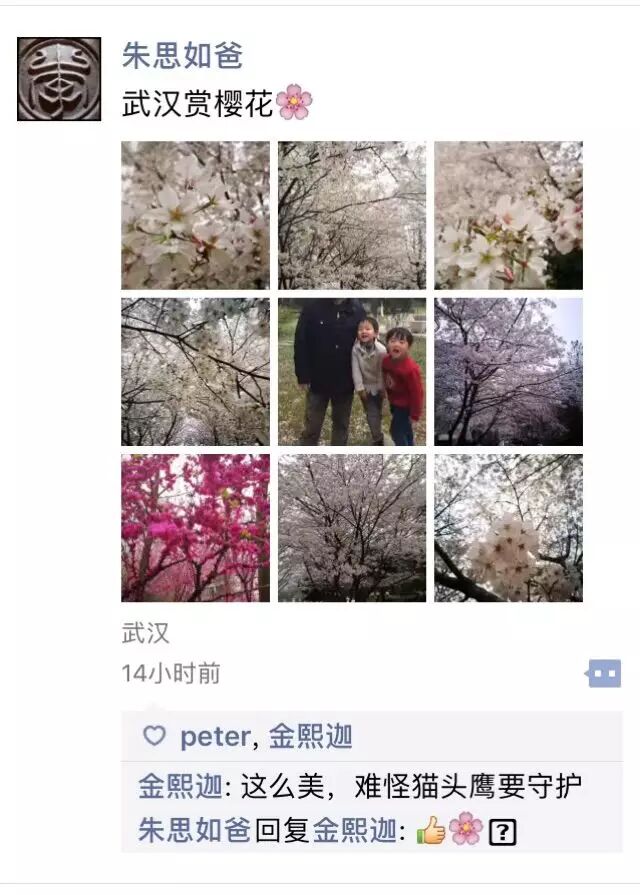Open peter's profile from the likes
This screenshot has width=640, height=895.
[x=214, y=737]
